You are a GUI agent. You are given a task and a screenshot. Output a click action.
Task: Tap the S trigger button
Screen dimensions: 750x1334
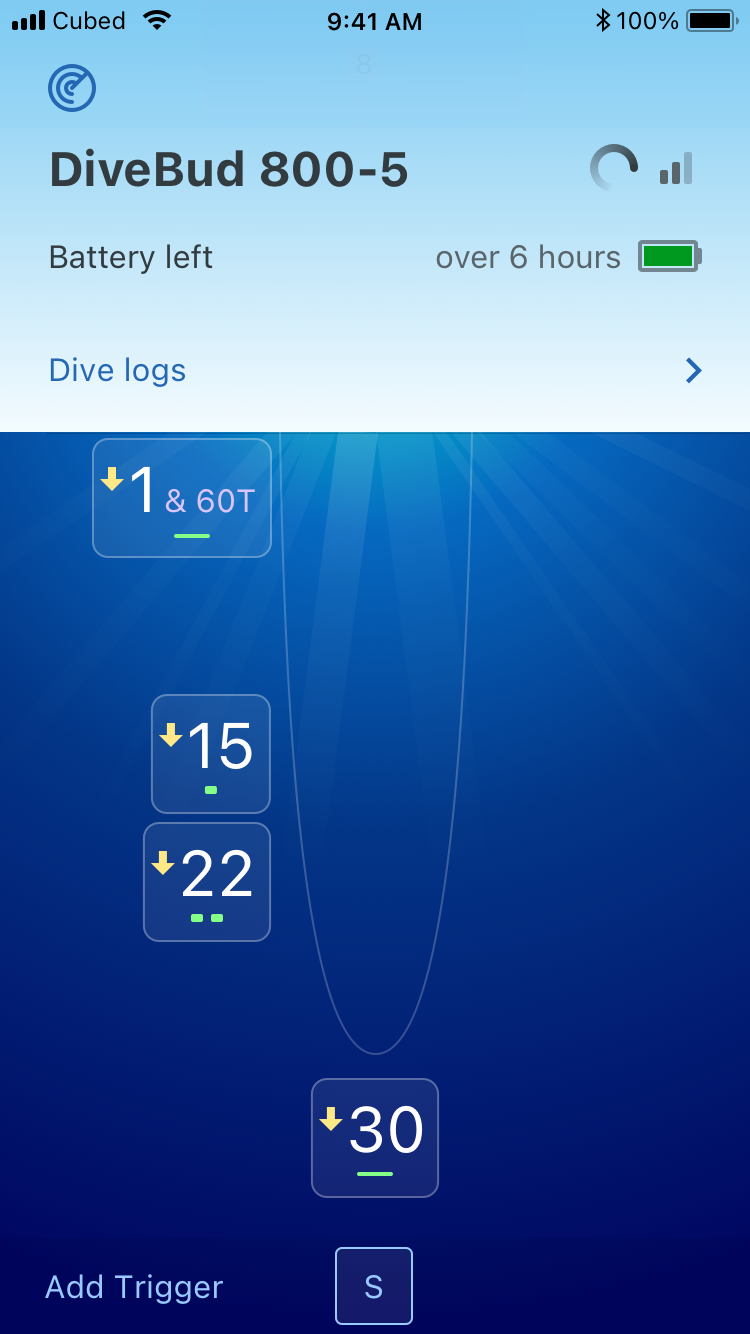(374, 1286)
